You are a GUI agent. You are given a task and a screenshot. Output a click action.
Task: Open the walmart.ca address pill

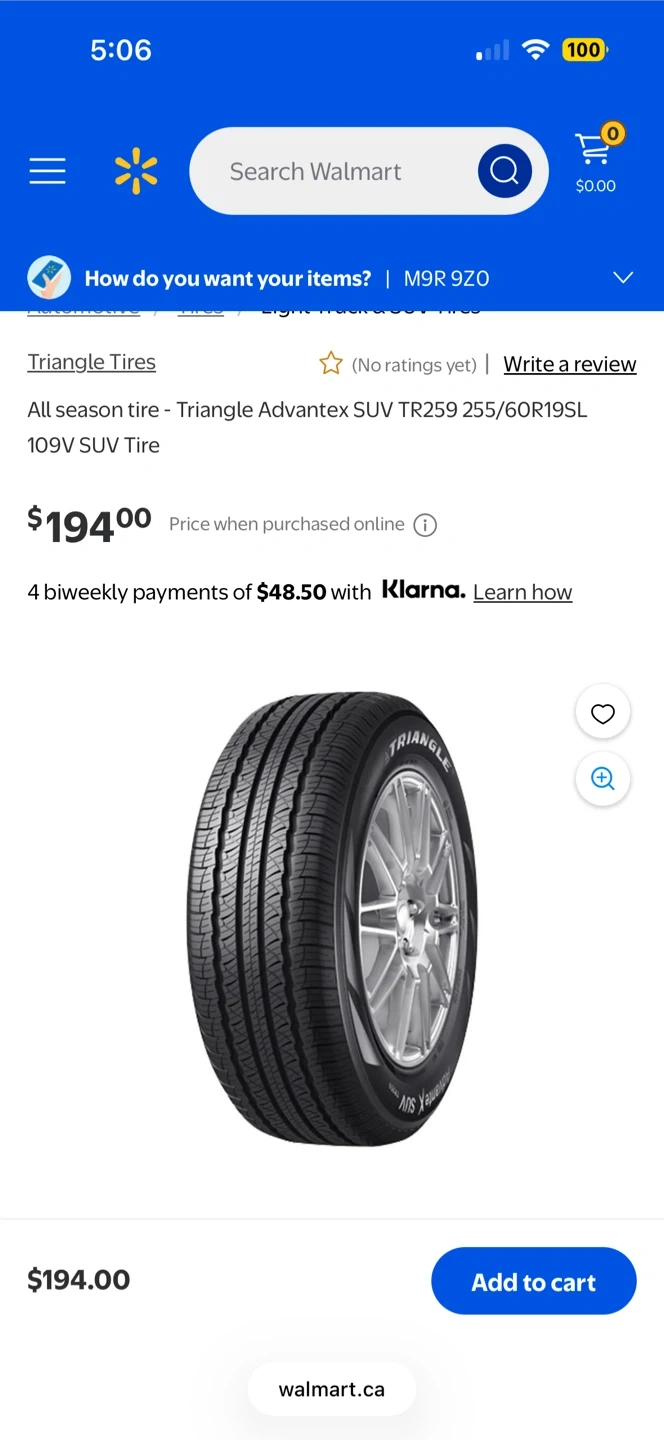tap(331, 1389)
